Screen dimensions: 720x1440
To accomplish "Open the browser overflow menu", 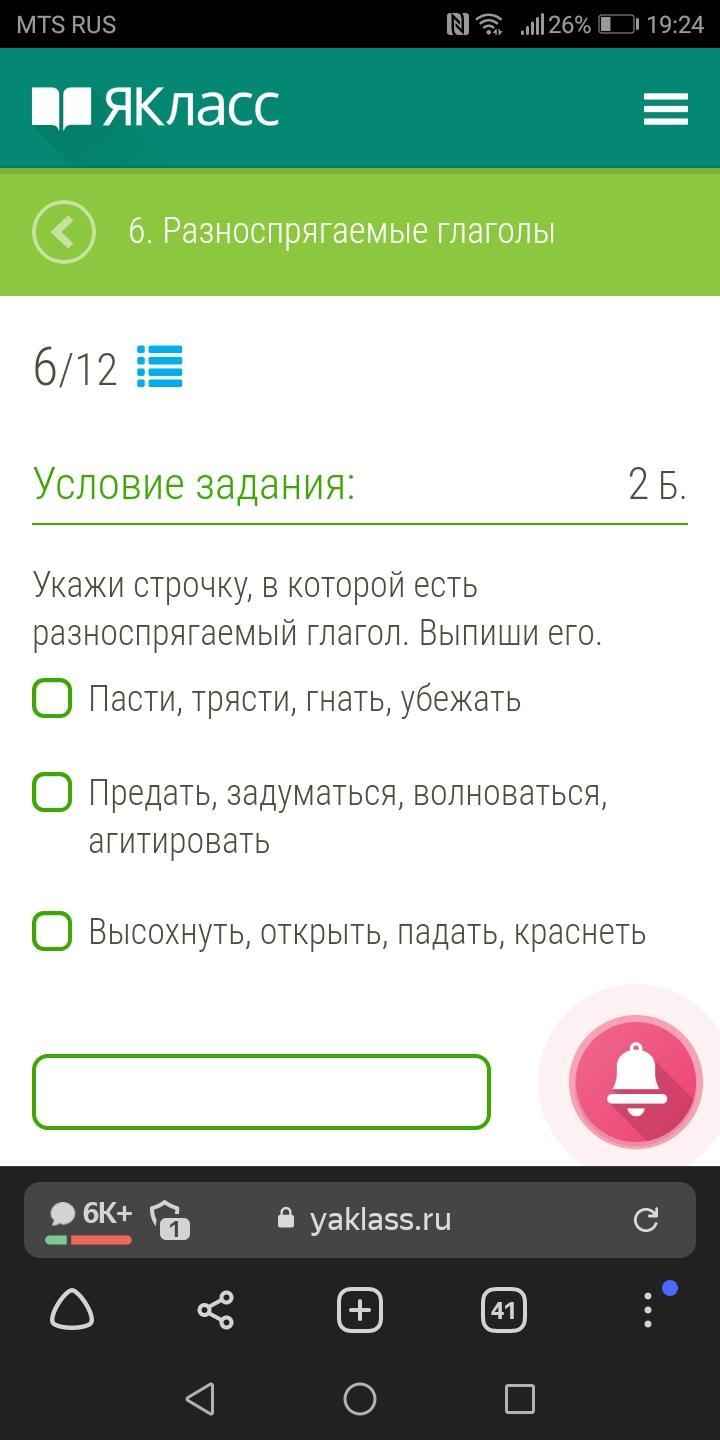I will [x=648, y=1310].
